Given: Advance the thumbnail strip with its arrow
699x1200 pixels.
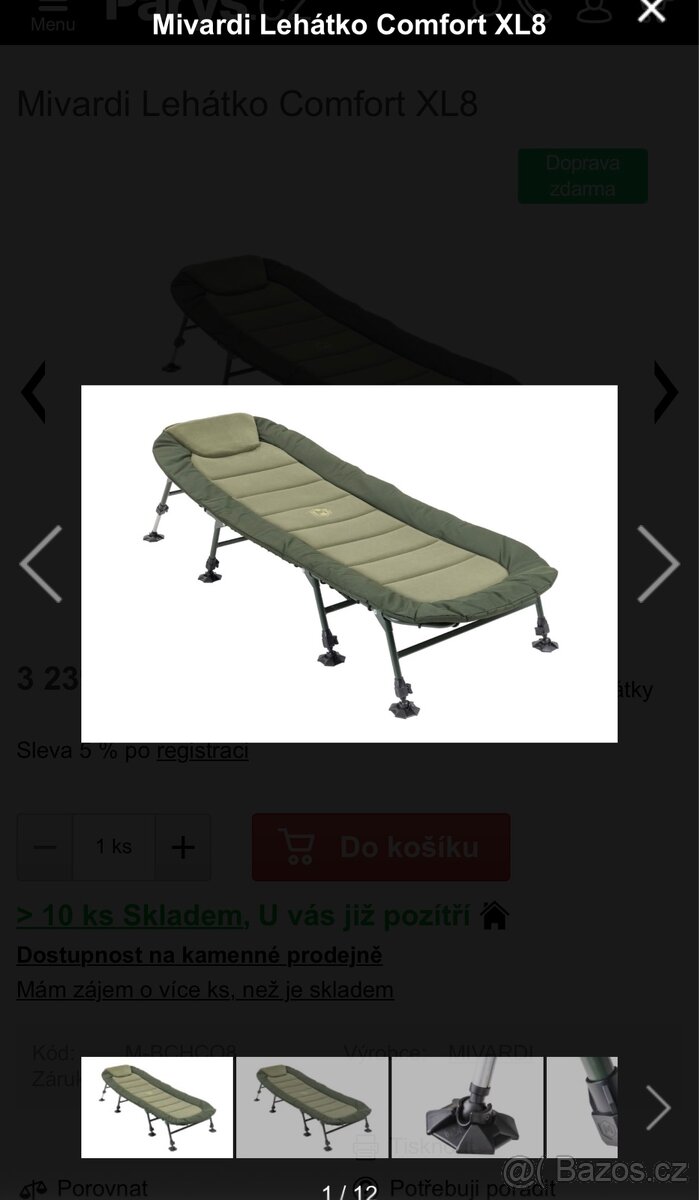Looking at the screenshot, I should [658, 1107].
